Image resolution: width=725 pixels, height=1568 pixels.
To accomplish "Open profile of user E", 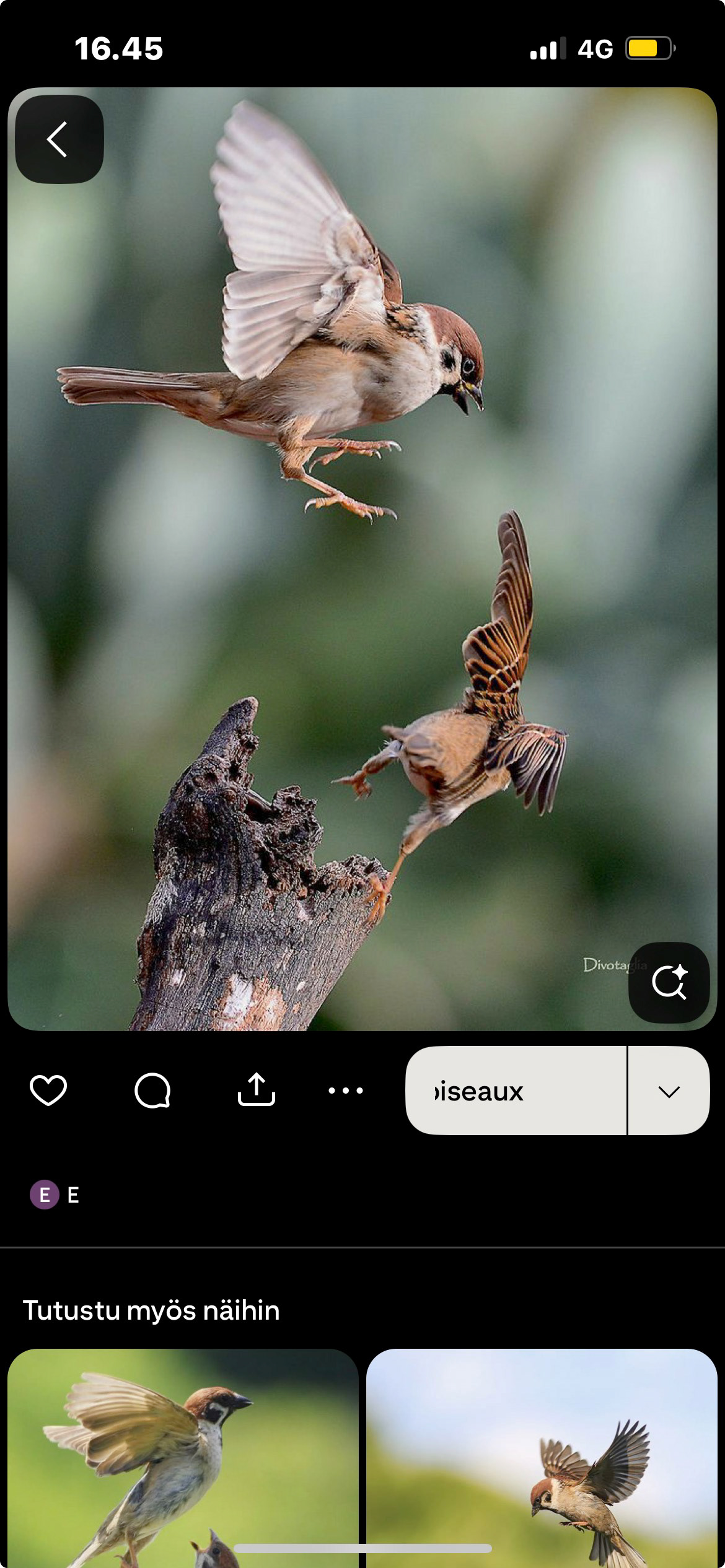I will (x=55, y=1195).
